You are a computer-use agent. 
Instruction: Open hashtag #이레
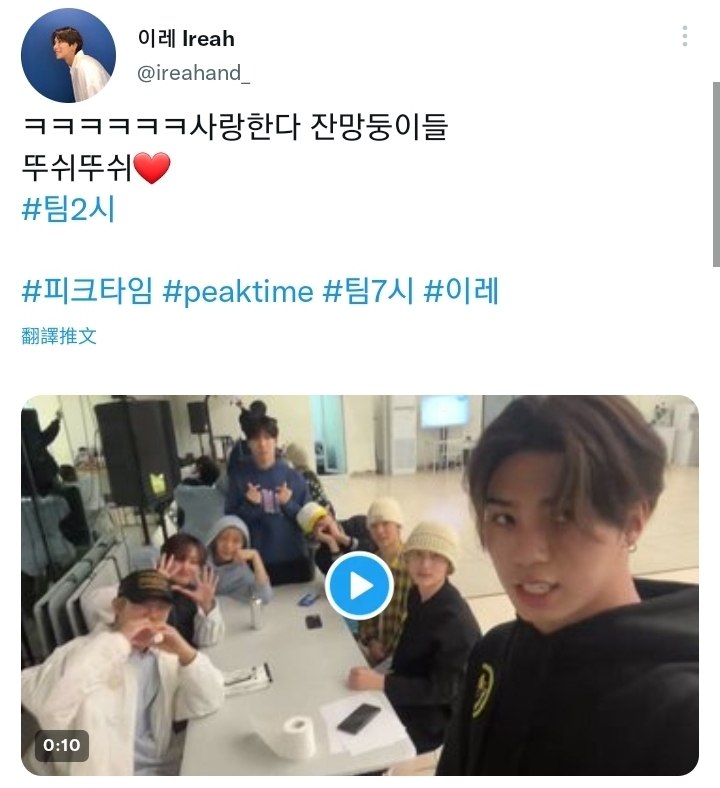click(x=461, y=292)
